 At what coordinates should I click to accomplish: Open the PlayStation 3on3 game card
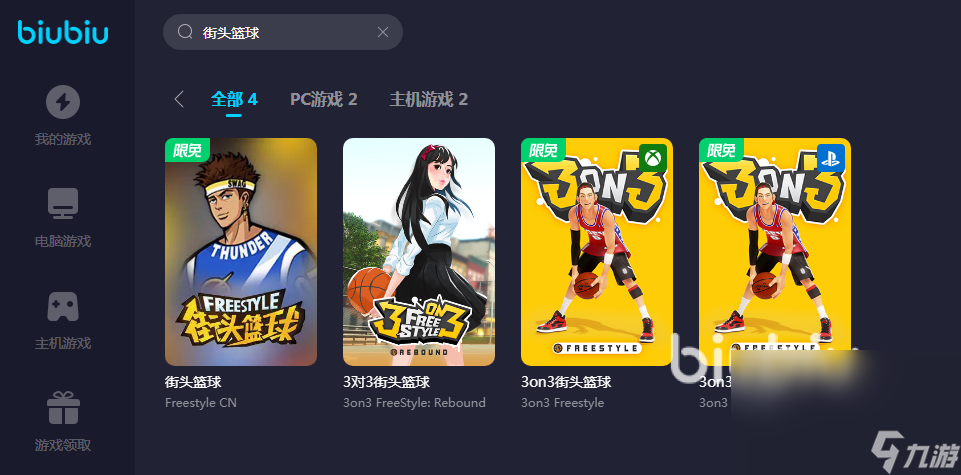click(775, 252)
